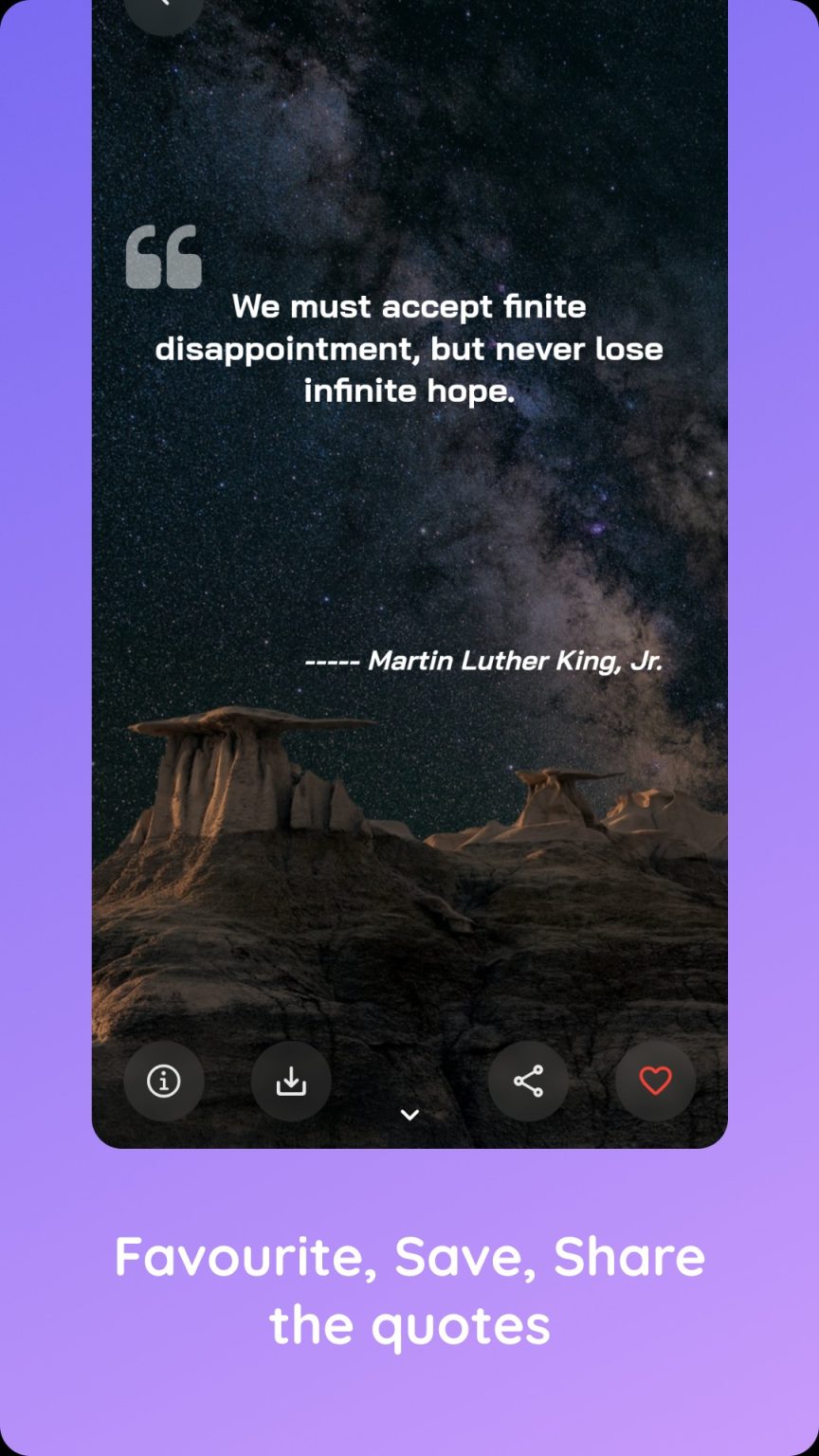Open sharing options via the share node icon
The image size is (819, 1456).
click(528, 1081)
